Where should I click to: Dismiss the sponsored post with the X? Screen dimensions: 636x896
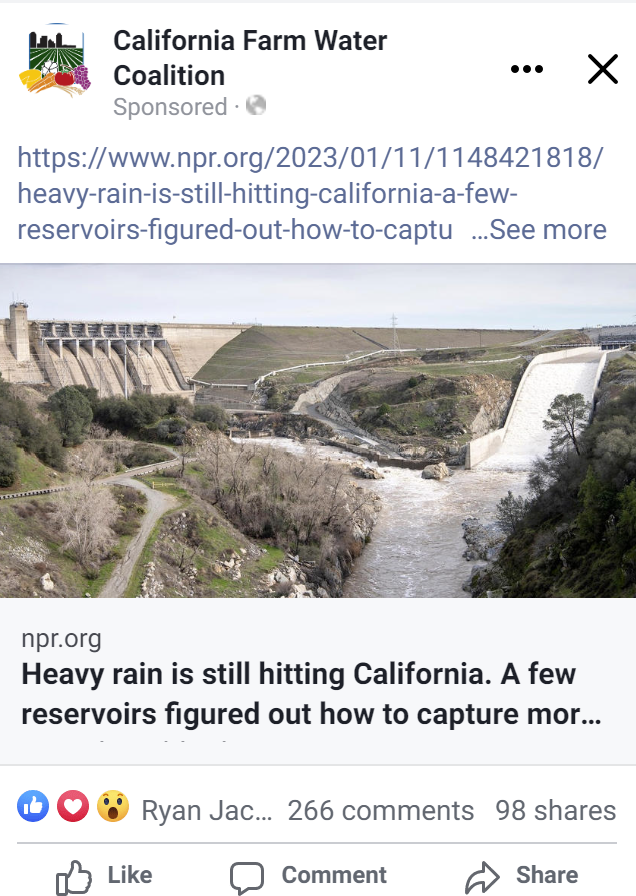tap(602, 69)
